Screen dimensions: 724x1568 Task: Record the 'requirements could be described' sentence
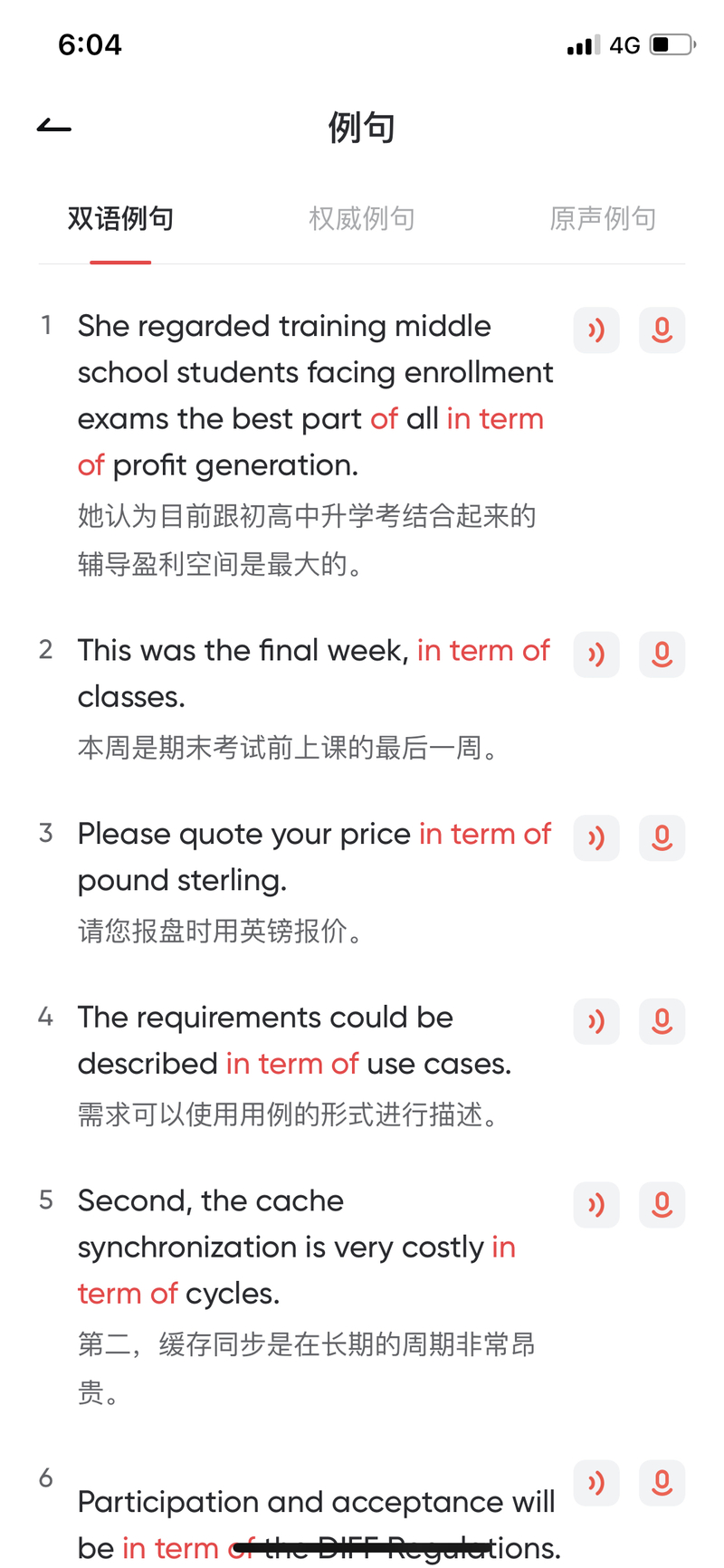click(x=662, y=1021)
